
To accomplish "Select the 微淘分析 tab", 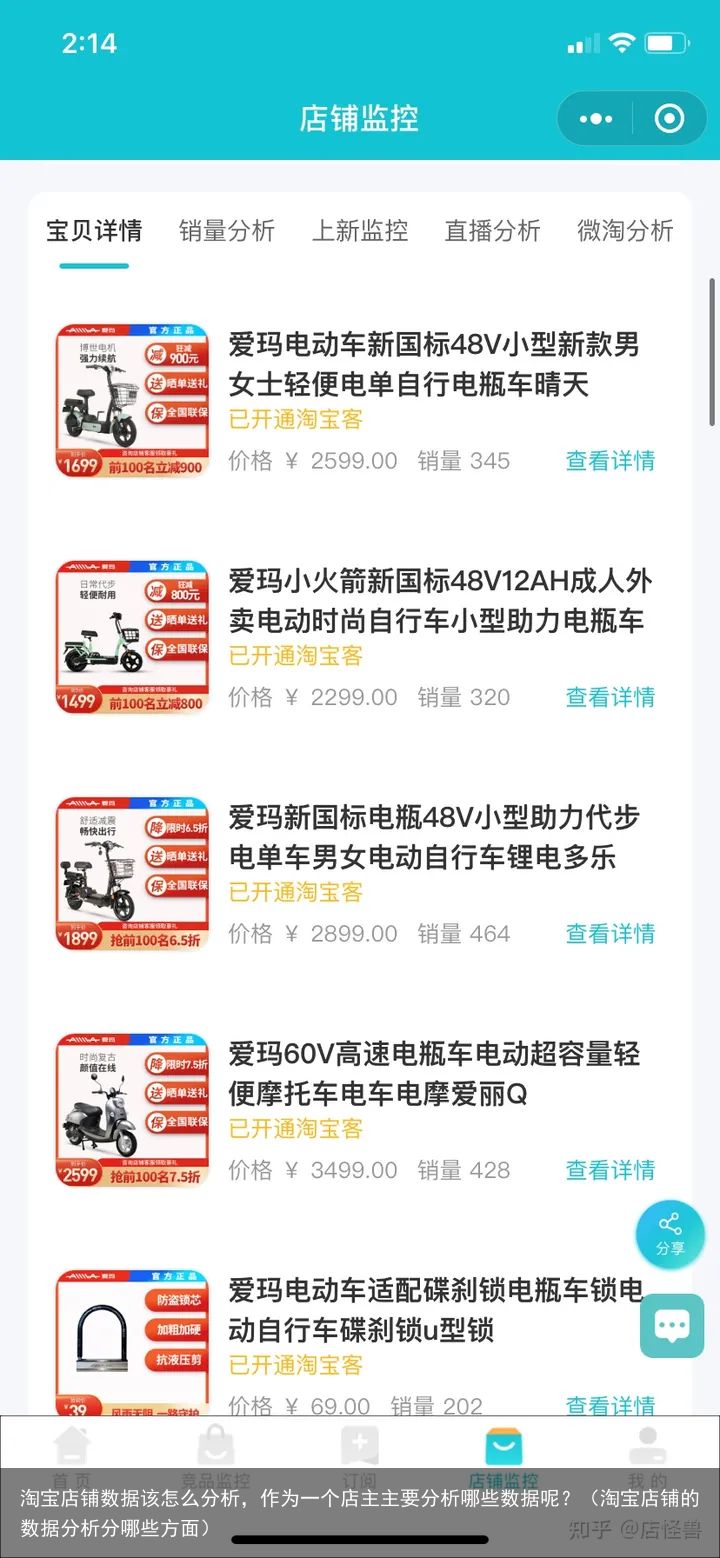I will [x=625, y=231].
